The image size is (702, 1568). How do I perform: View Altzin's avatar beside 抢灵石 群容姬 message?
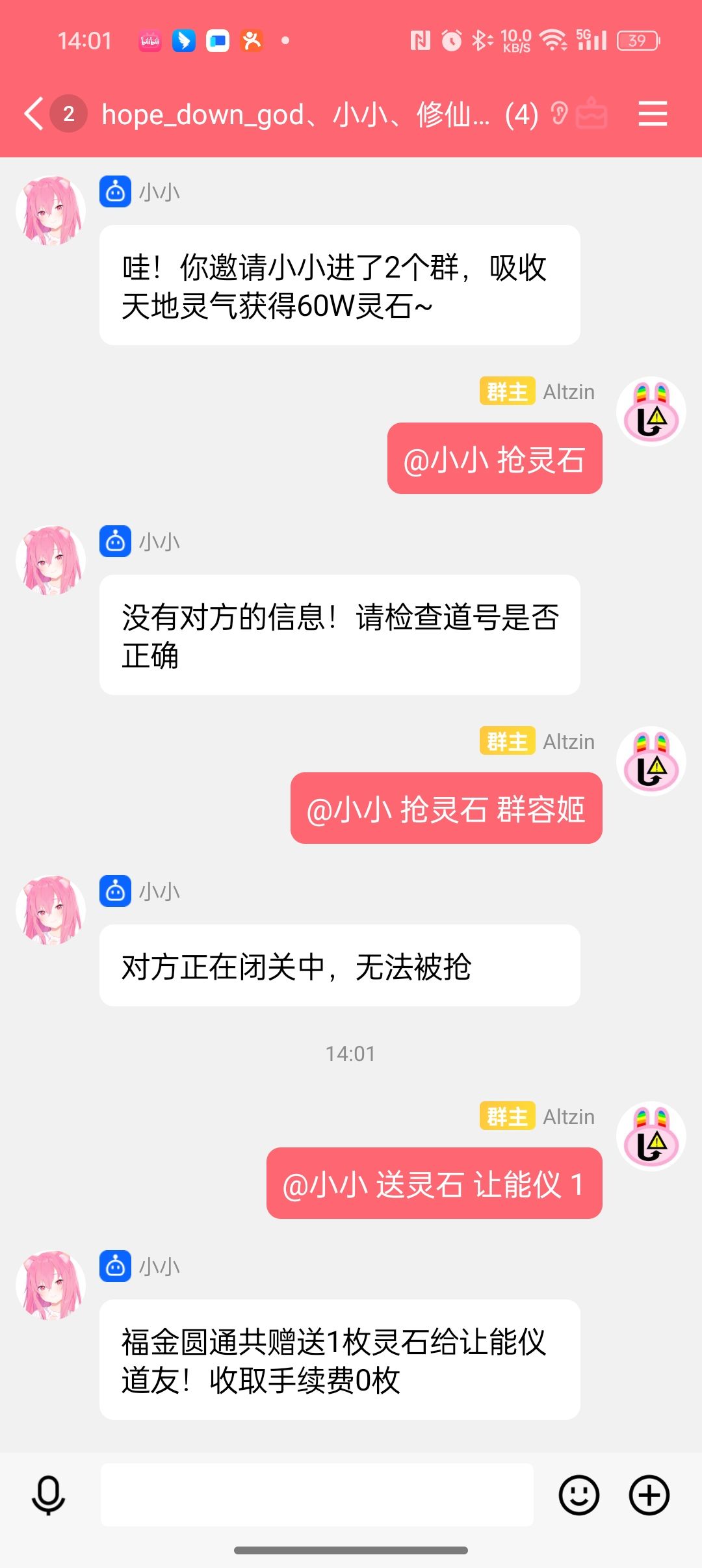point(651,761)
